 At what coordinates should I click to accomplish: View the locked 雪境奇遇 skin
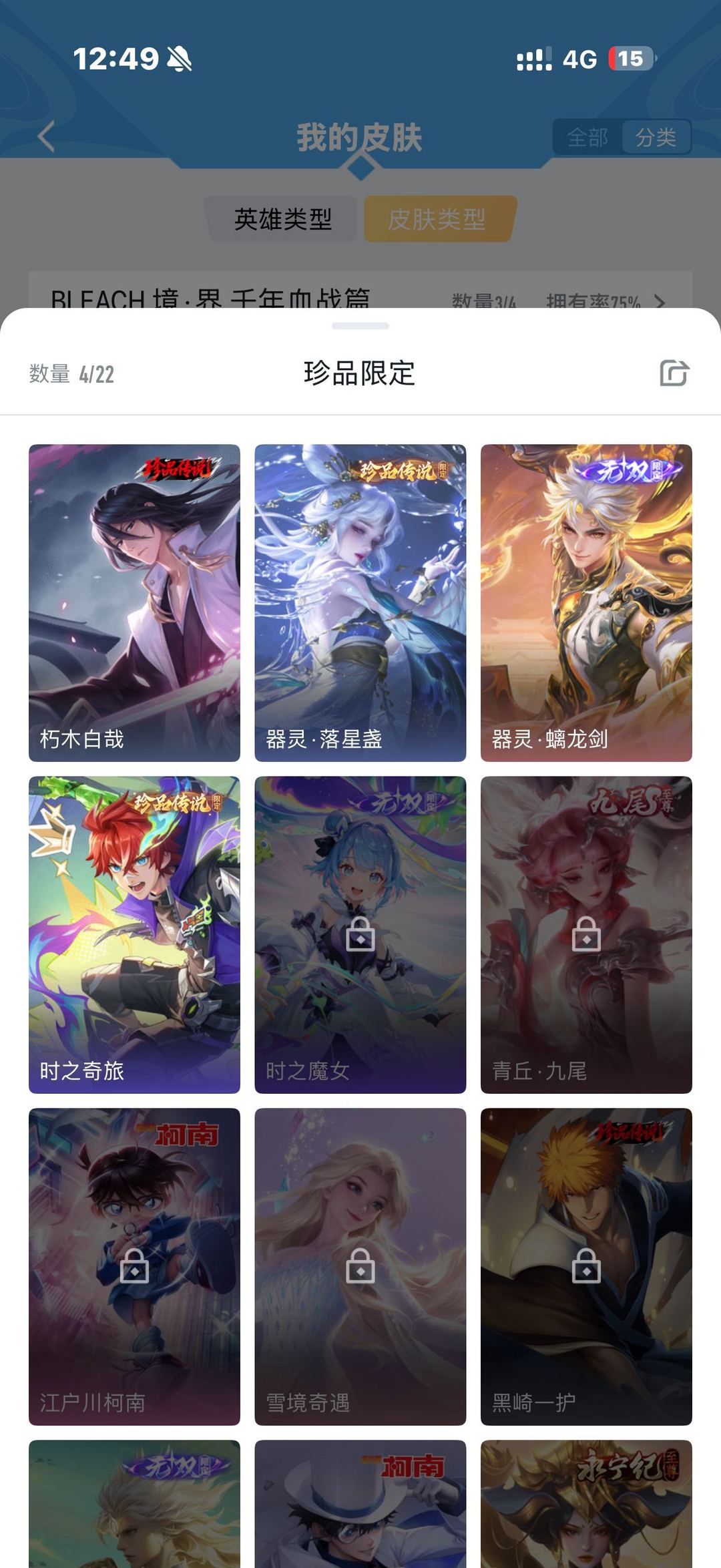[360, 1267]
